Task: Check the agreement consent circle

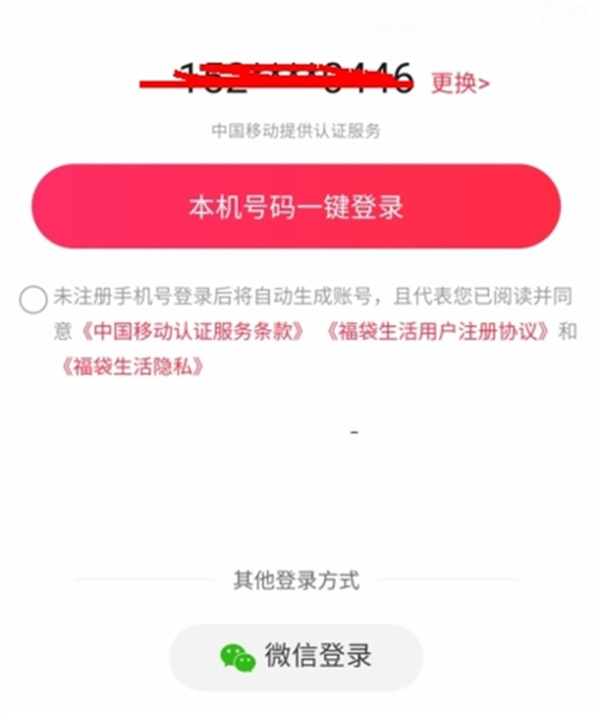Action: (33, 298)
